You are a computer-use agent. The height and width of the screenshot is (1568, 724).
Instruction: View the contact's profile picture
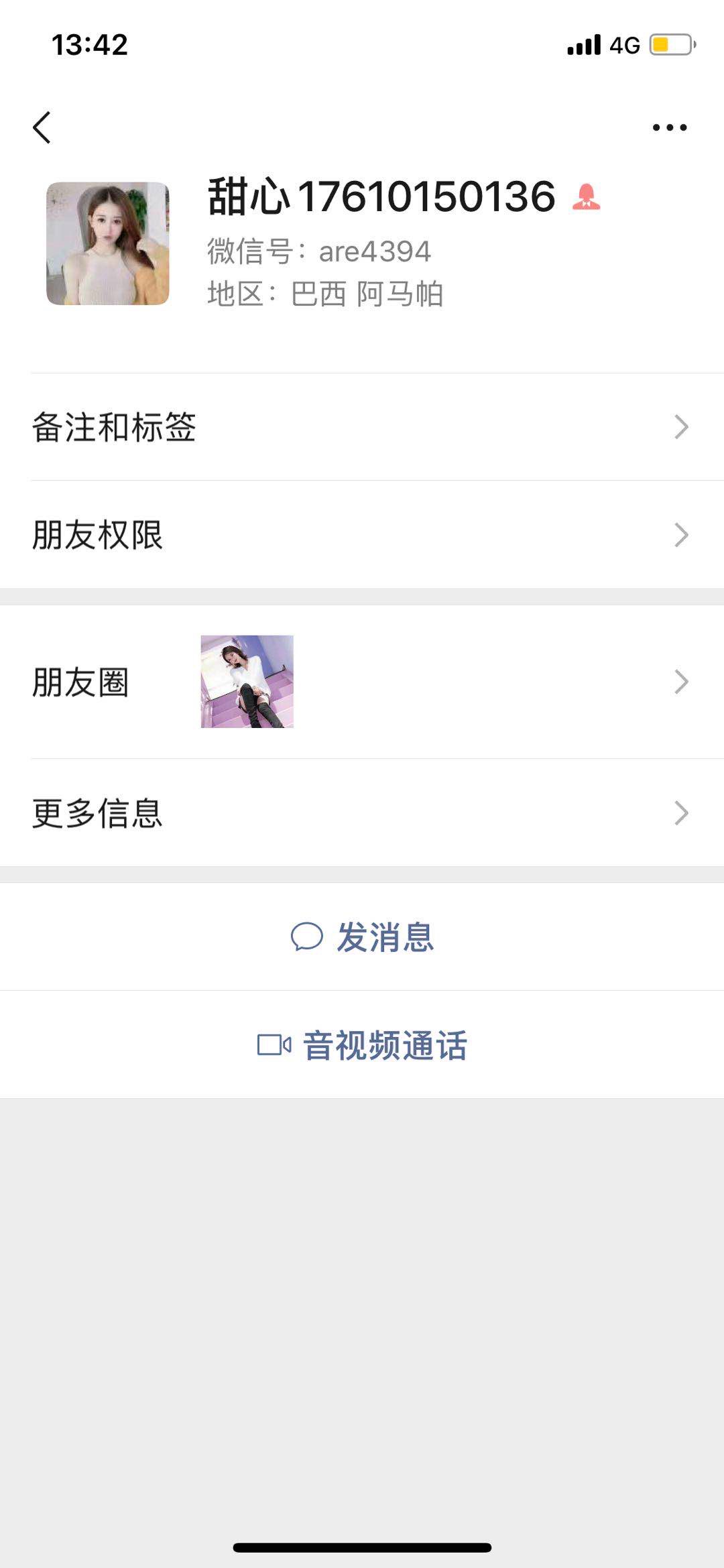tap(107, 243)
